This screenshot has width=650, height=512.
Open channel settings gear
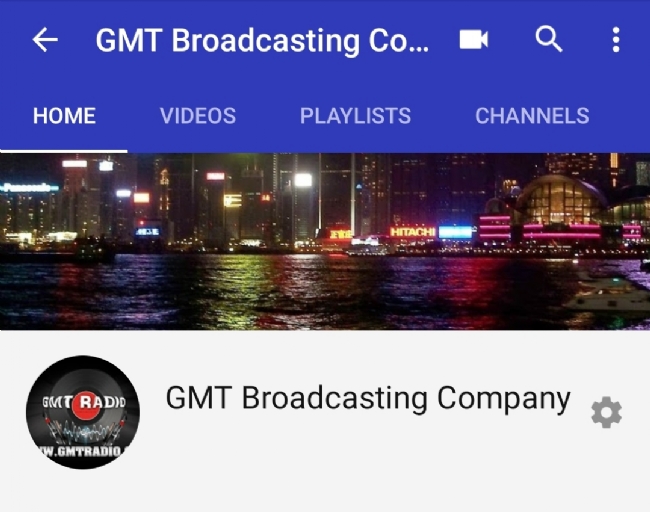tap(606, 412)
